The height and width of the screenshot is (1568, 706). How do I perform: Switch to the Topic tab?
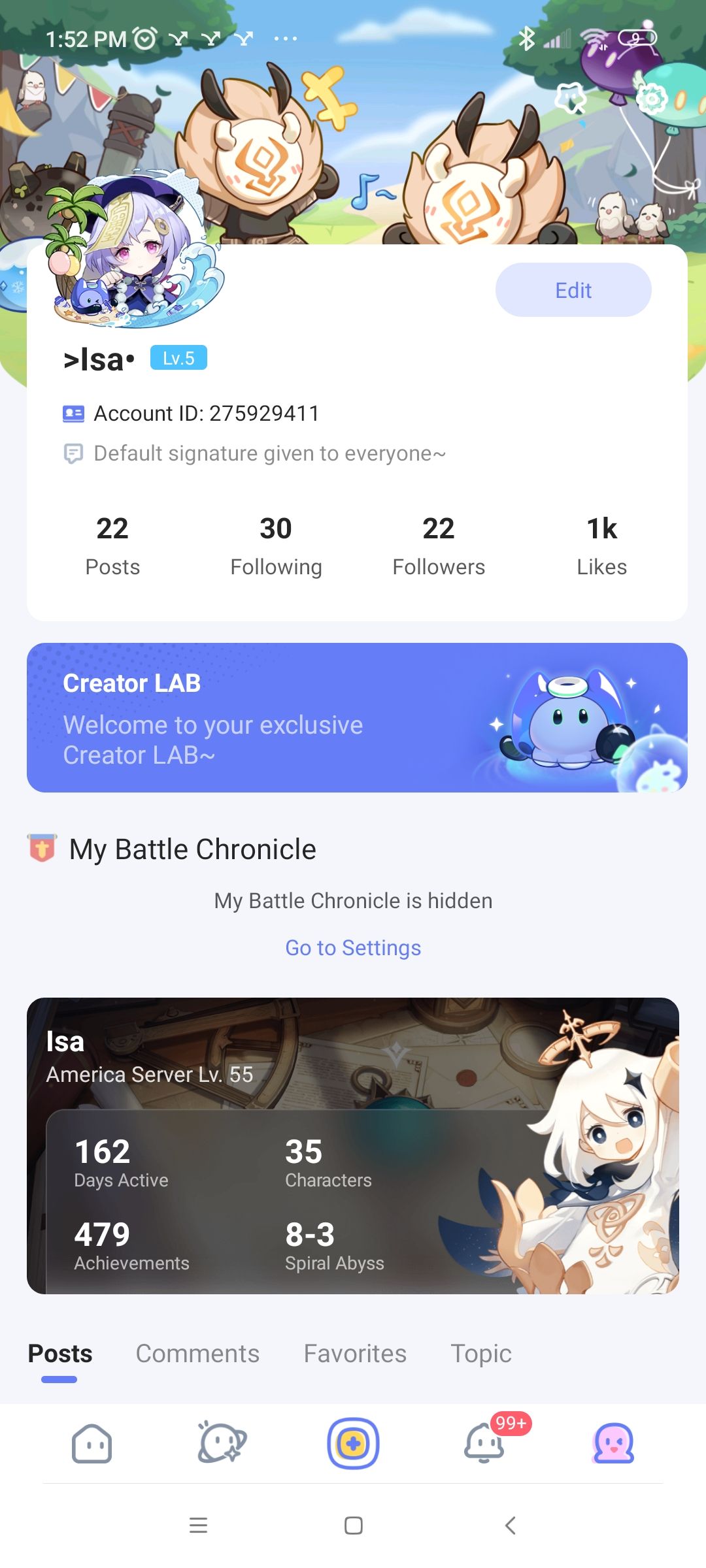[x=480, y=1353]
